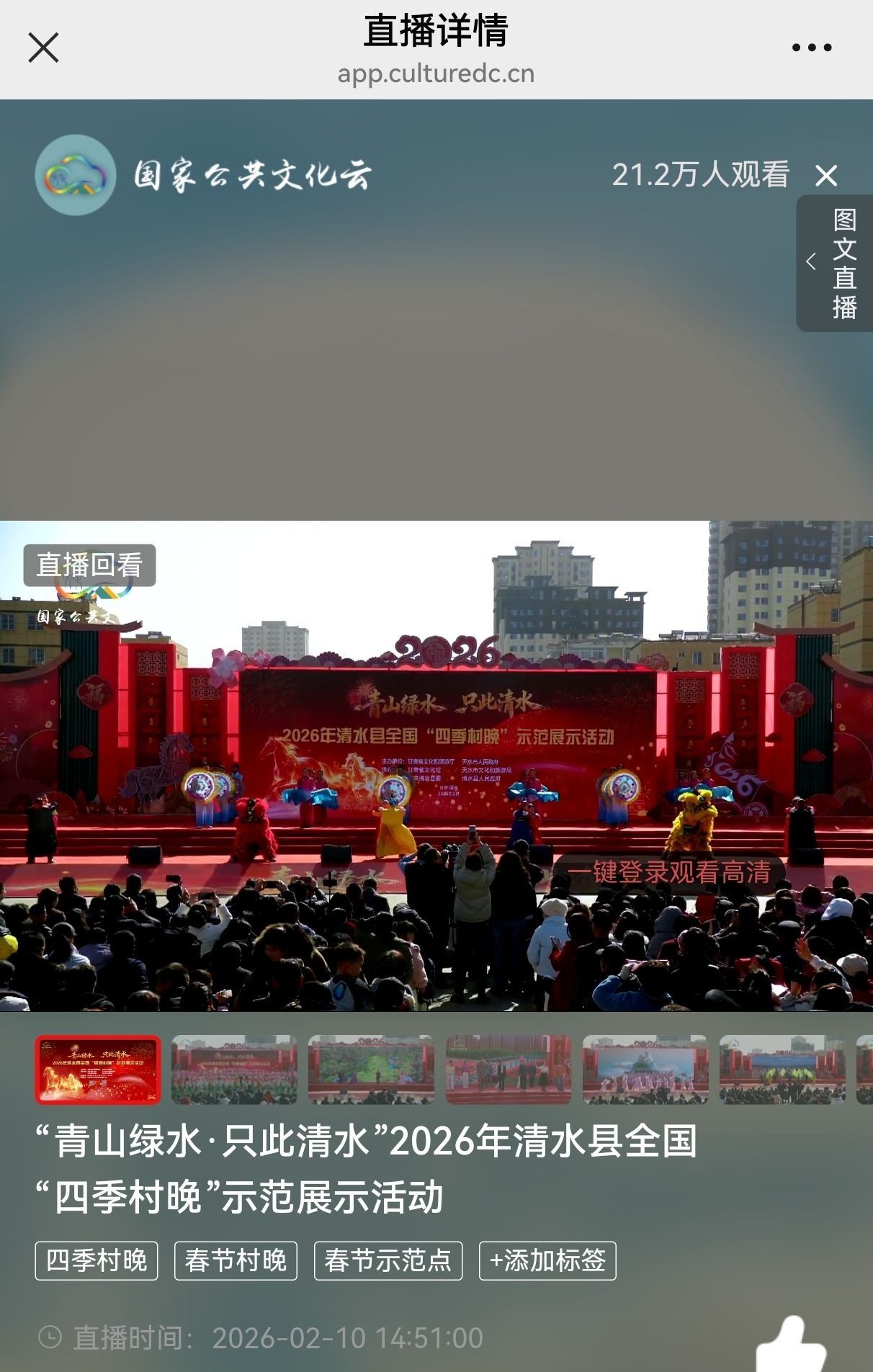Tap +添加标签 to add a tag
873x1372 pixels.
547,1260
